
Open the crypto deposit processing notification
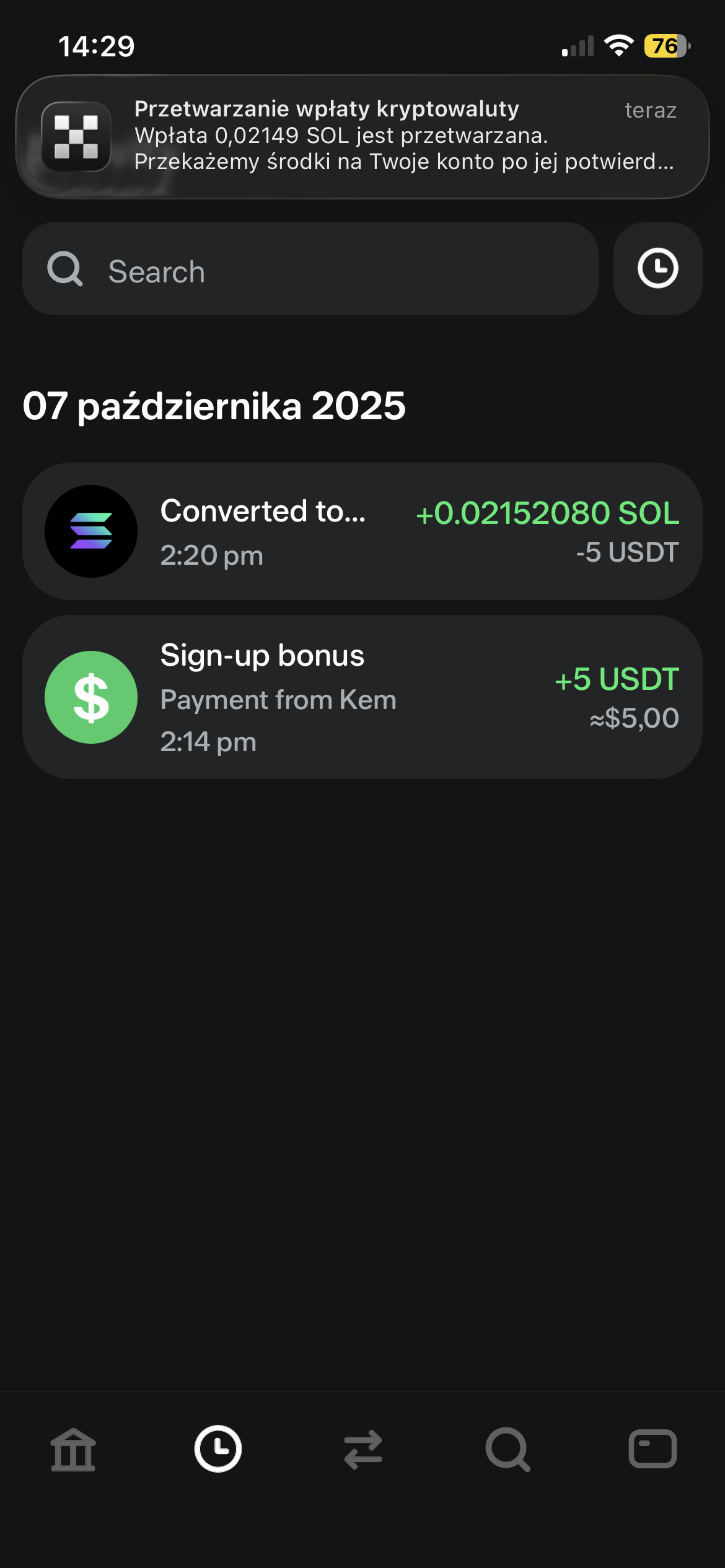(362, 136)
